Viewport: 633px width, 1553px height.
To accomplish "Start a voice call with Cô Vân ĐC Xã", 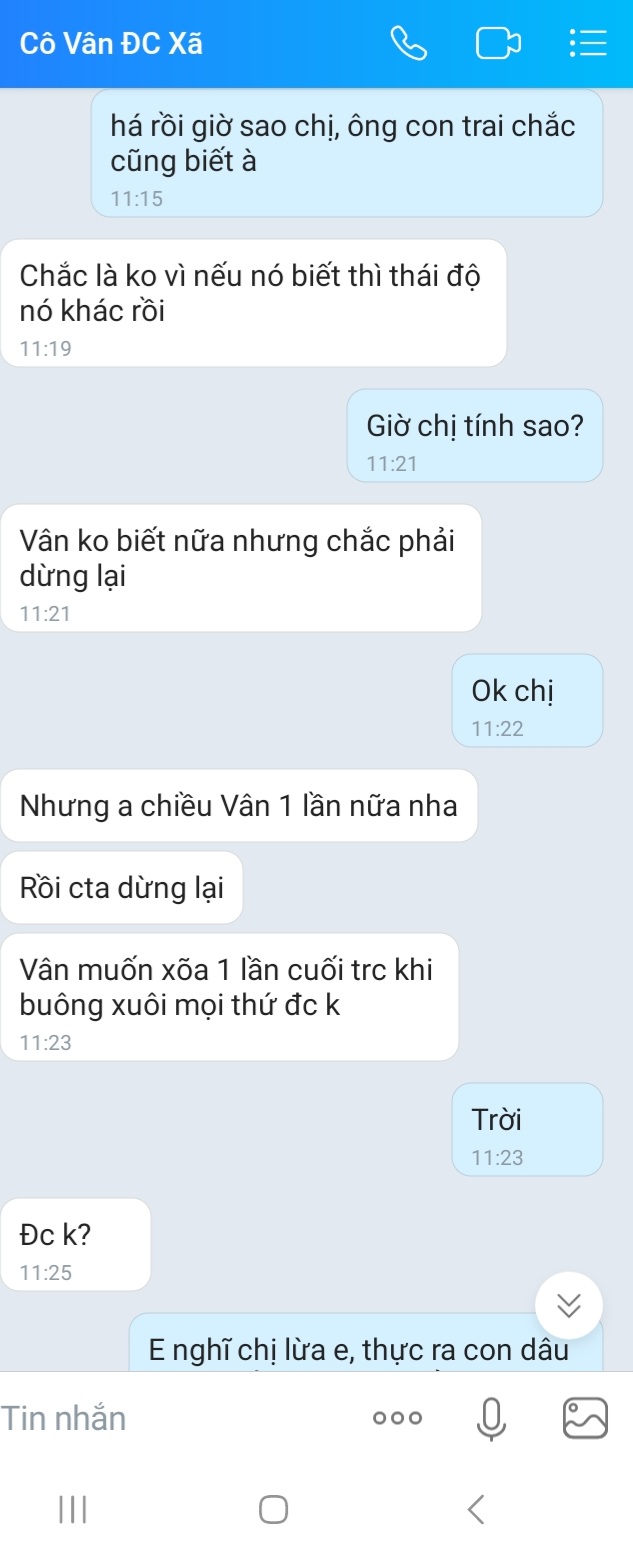I will coord(408,44).
